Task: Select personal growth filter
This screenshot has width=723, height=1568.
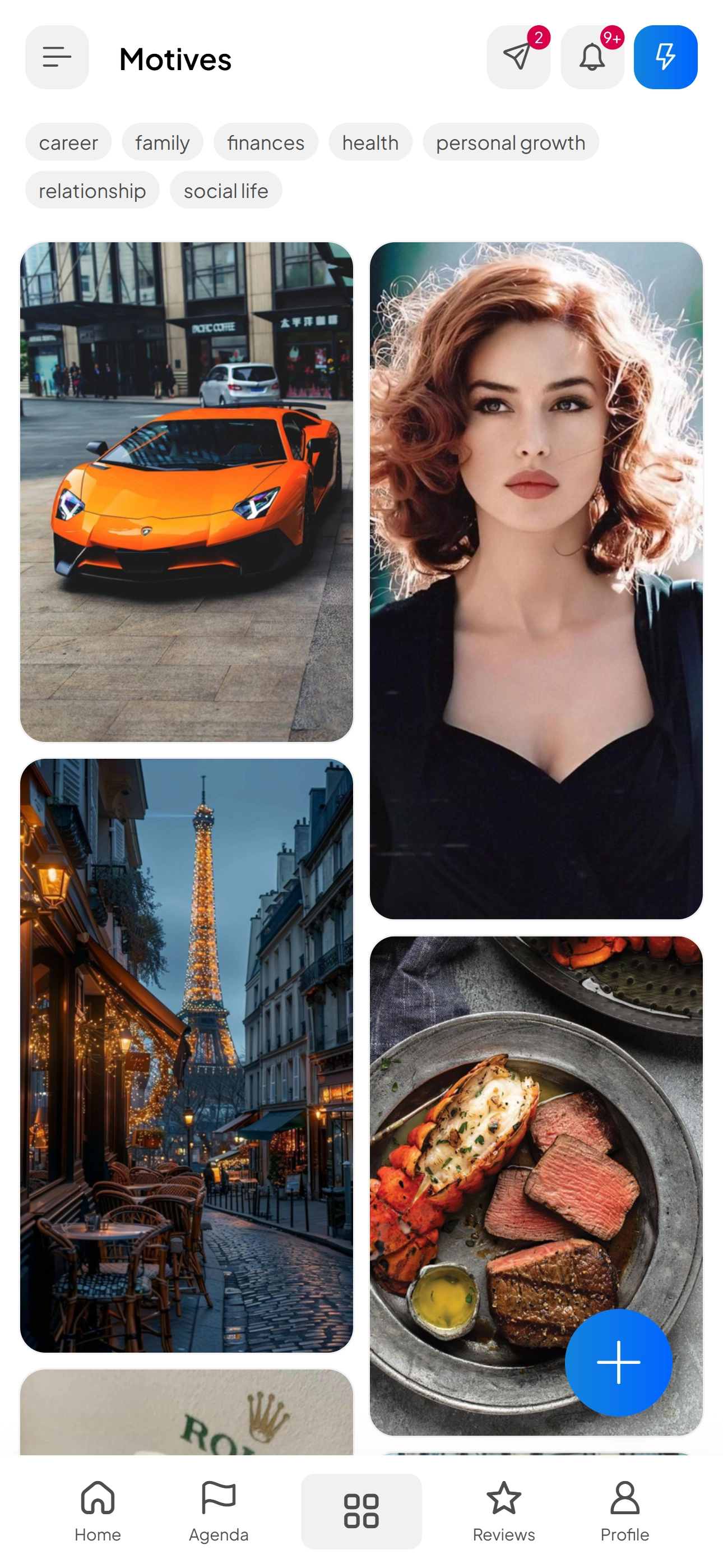Action: point(510,142)
